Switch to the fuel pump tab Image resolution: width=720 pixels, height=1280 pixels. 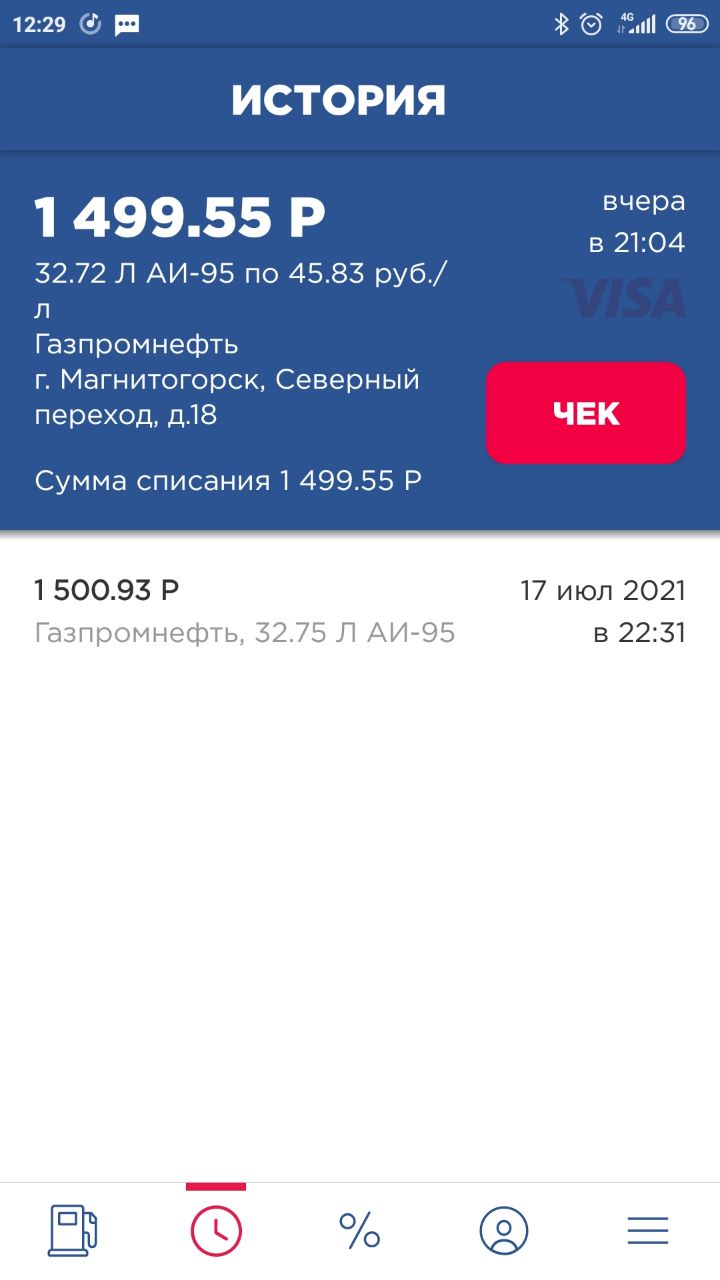point(73,1230)
